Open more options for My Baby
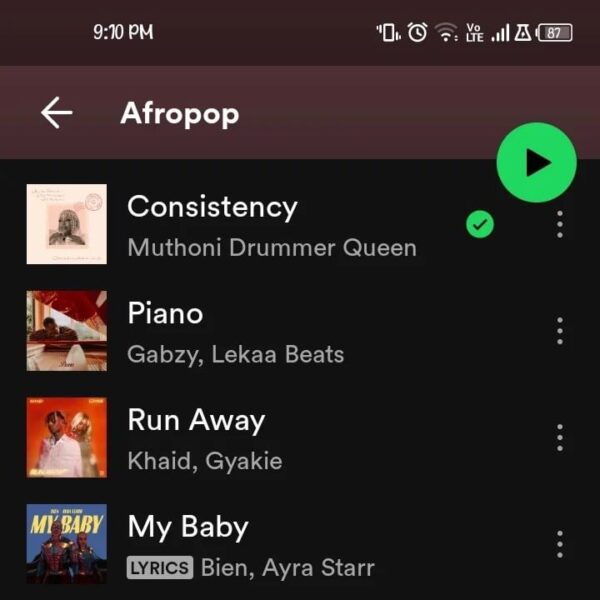This screenshot has height=600, width=600. pyautogui.click(x=559, y=544)
